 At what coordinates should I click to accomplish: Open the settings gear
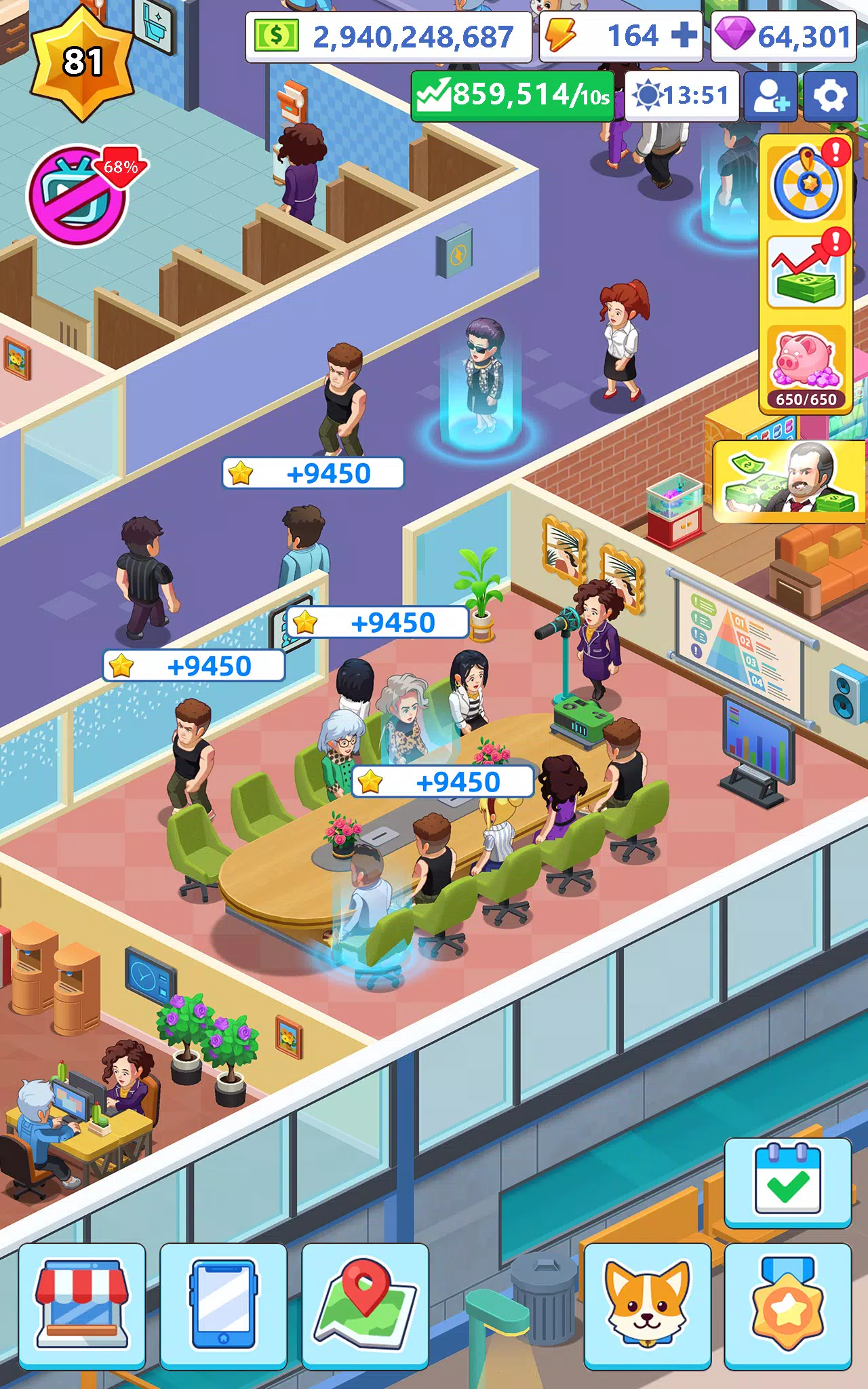click(831, 97)
